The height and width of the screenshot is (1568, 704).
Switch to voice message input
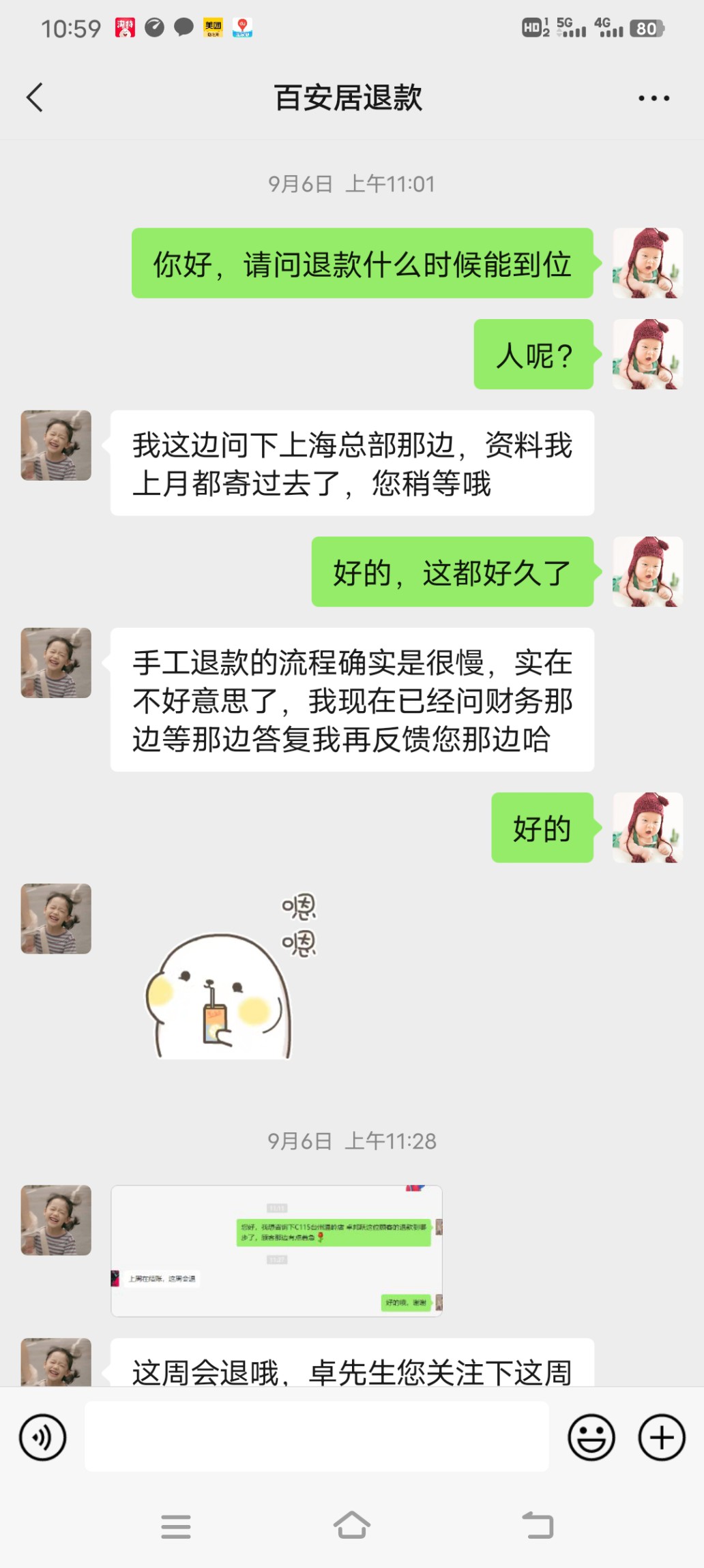coord(43,1437)
